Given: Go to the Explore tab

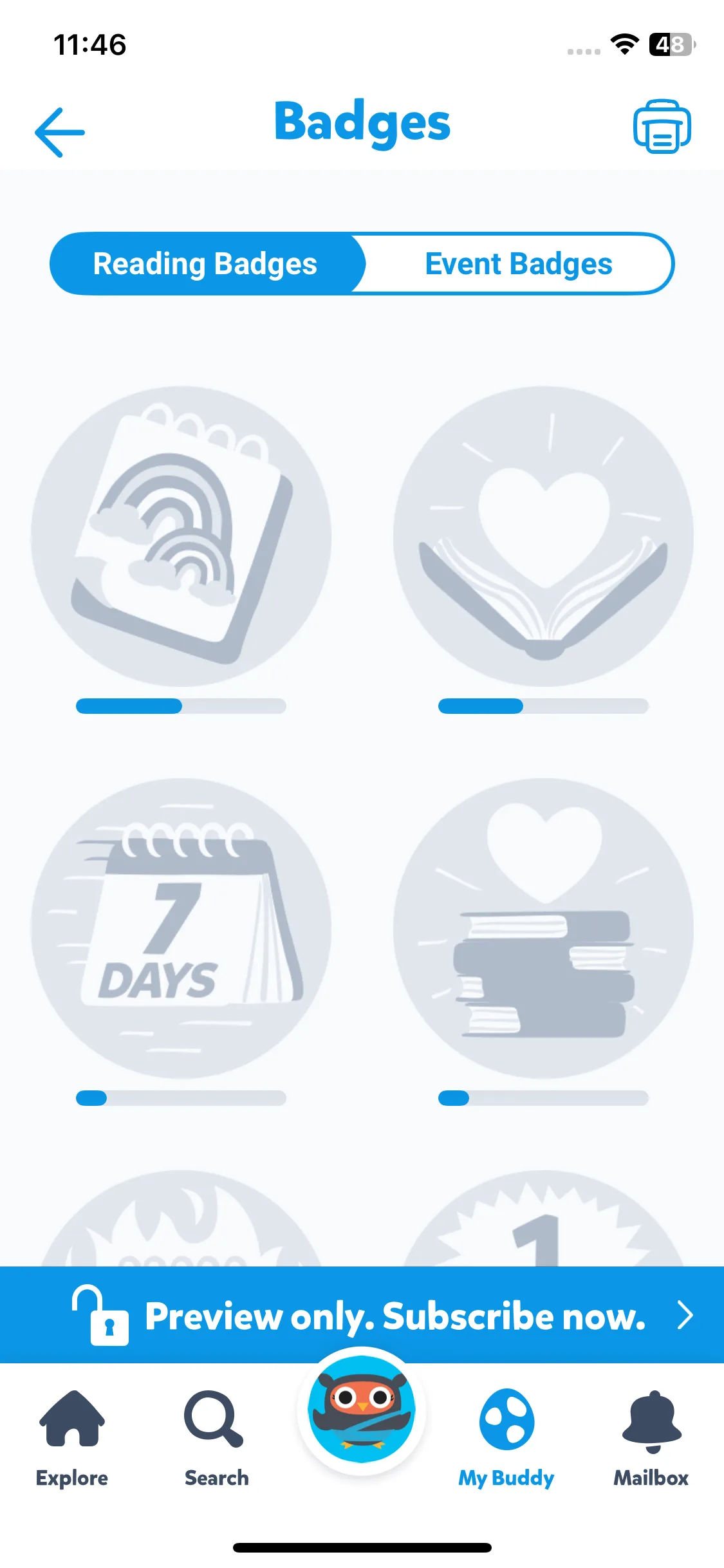Looking at the screenshot, I should [x=72, y=1437].
